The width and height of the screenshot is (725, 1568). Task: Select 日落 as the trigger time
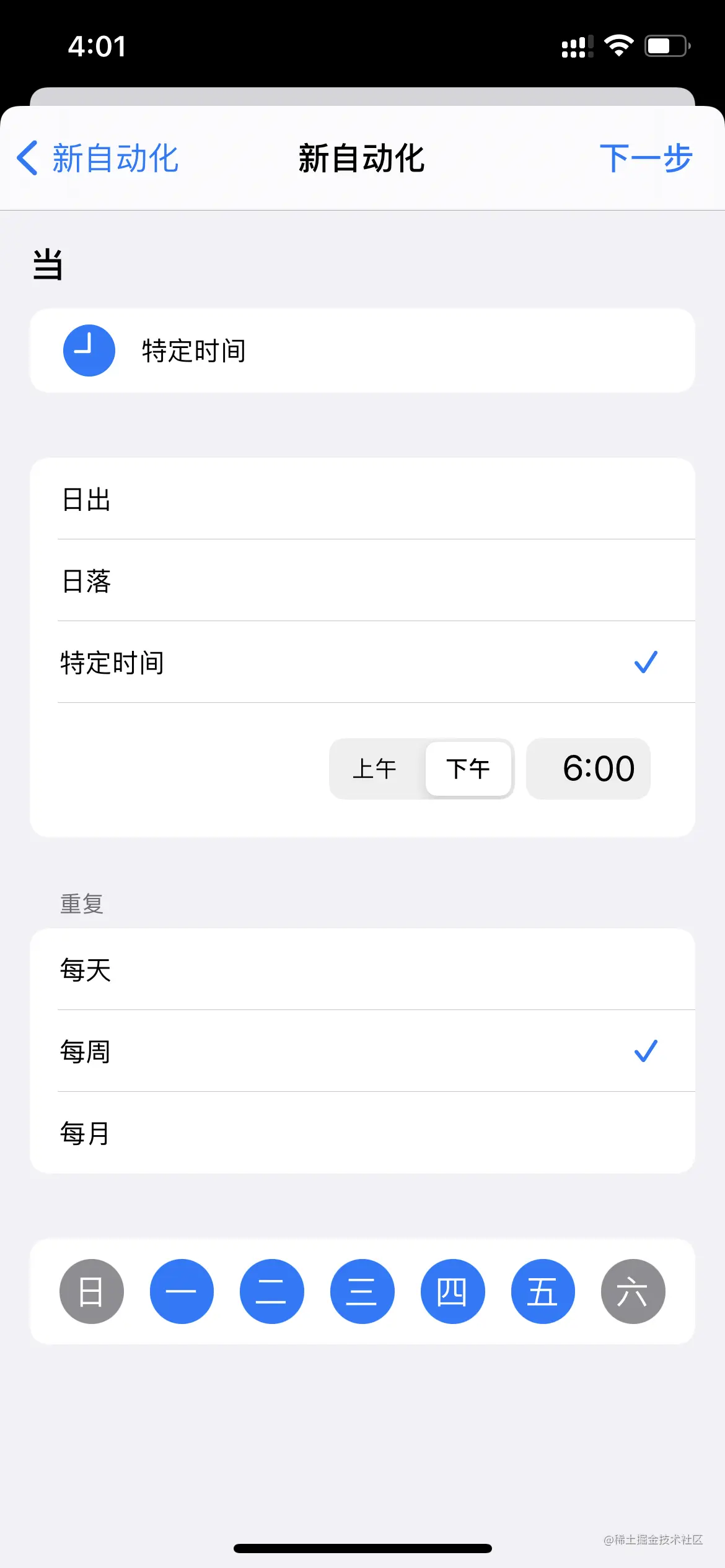click(x=362, y=581)
